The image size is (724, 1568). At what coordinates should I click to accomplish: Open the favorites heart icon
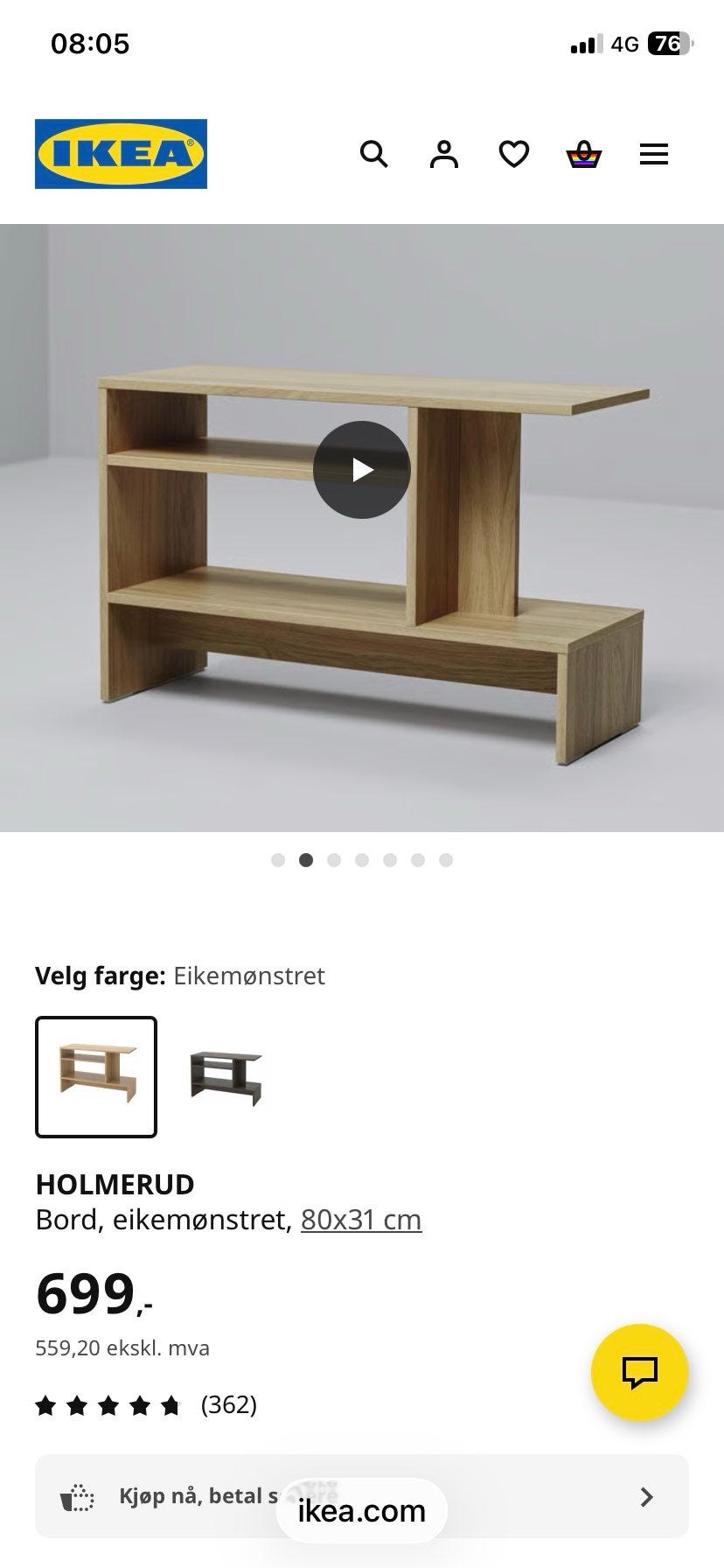[514, 154]
